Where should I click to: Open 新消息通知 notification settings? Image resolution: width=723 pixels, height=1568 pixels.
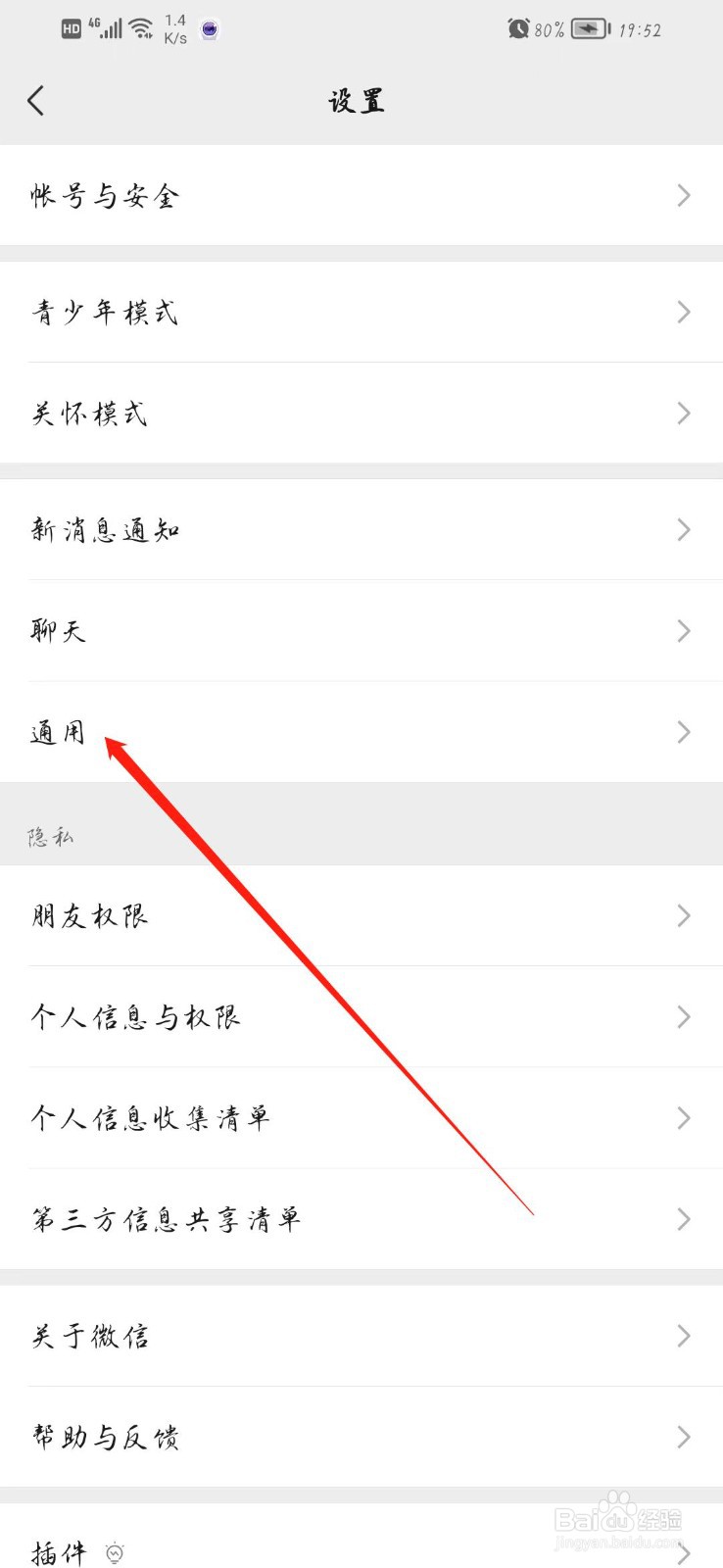pos(361,529)
